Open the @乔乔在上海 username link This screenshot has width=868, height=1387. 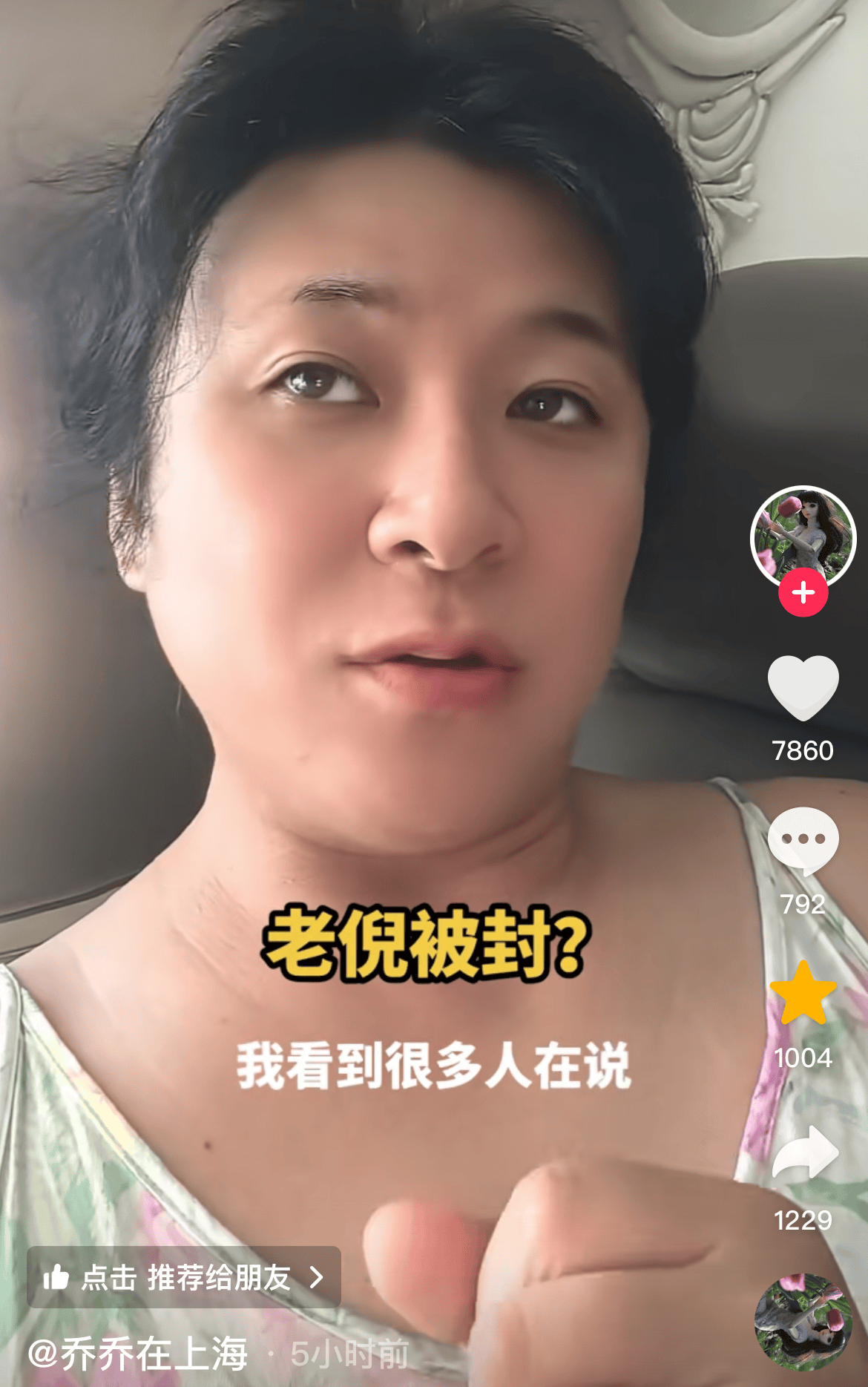[139, 1354]
